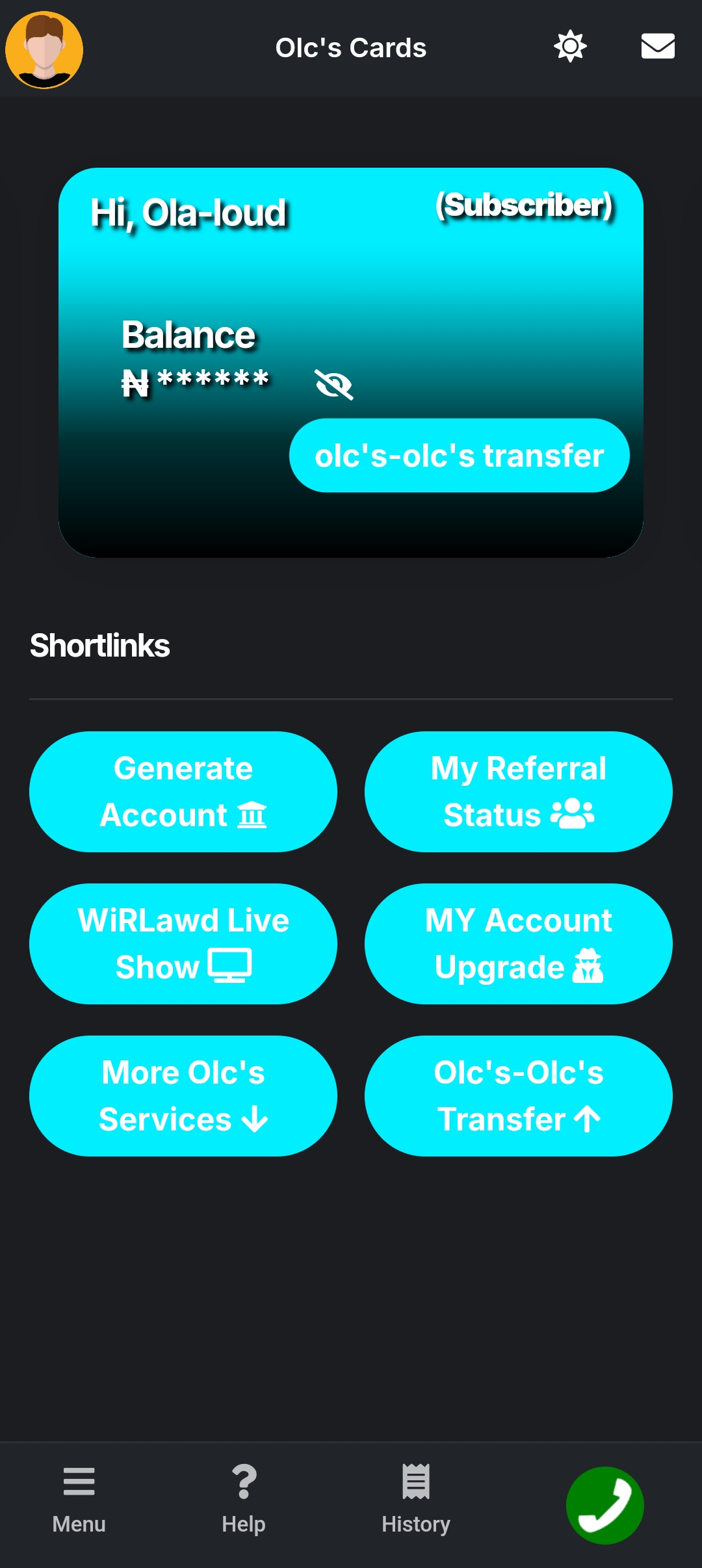Reveal the hidden balance amount
The width and height of the screenshot is (702, 1568).
coord(333,384)
